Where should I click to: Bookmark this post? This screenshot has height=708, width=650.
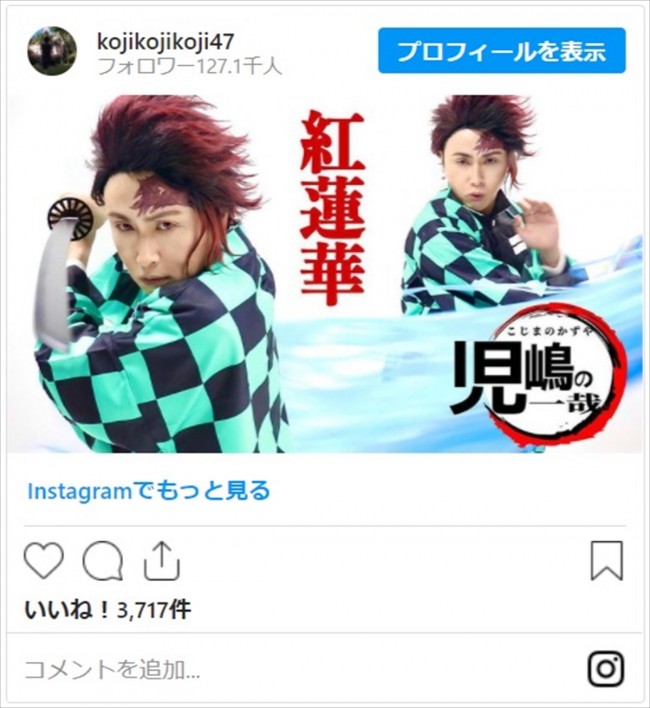(606, 561)
